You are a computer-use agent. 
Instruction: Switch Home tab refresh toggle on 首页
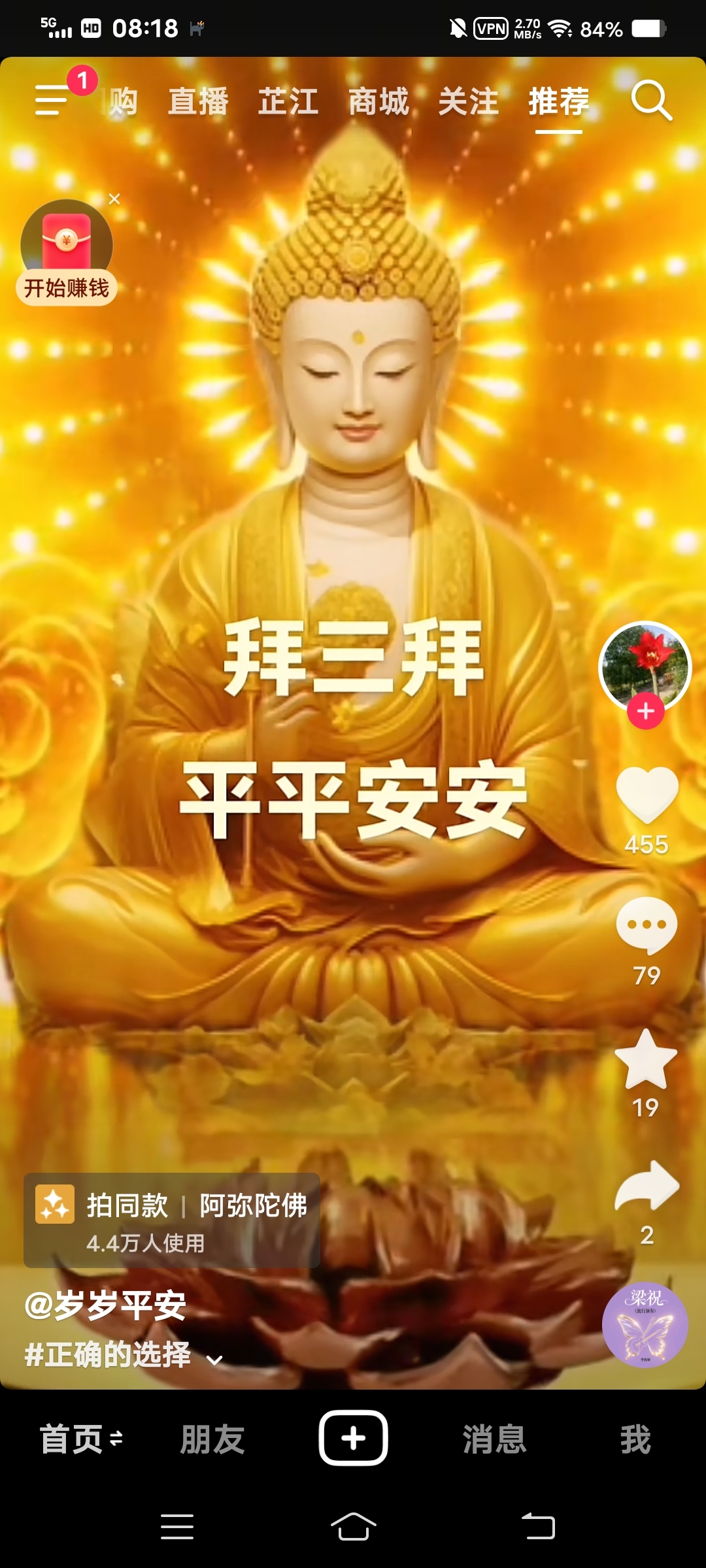coord(115,1437)
